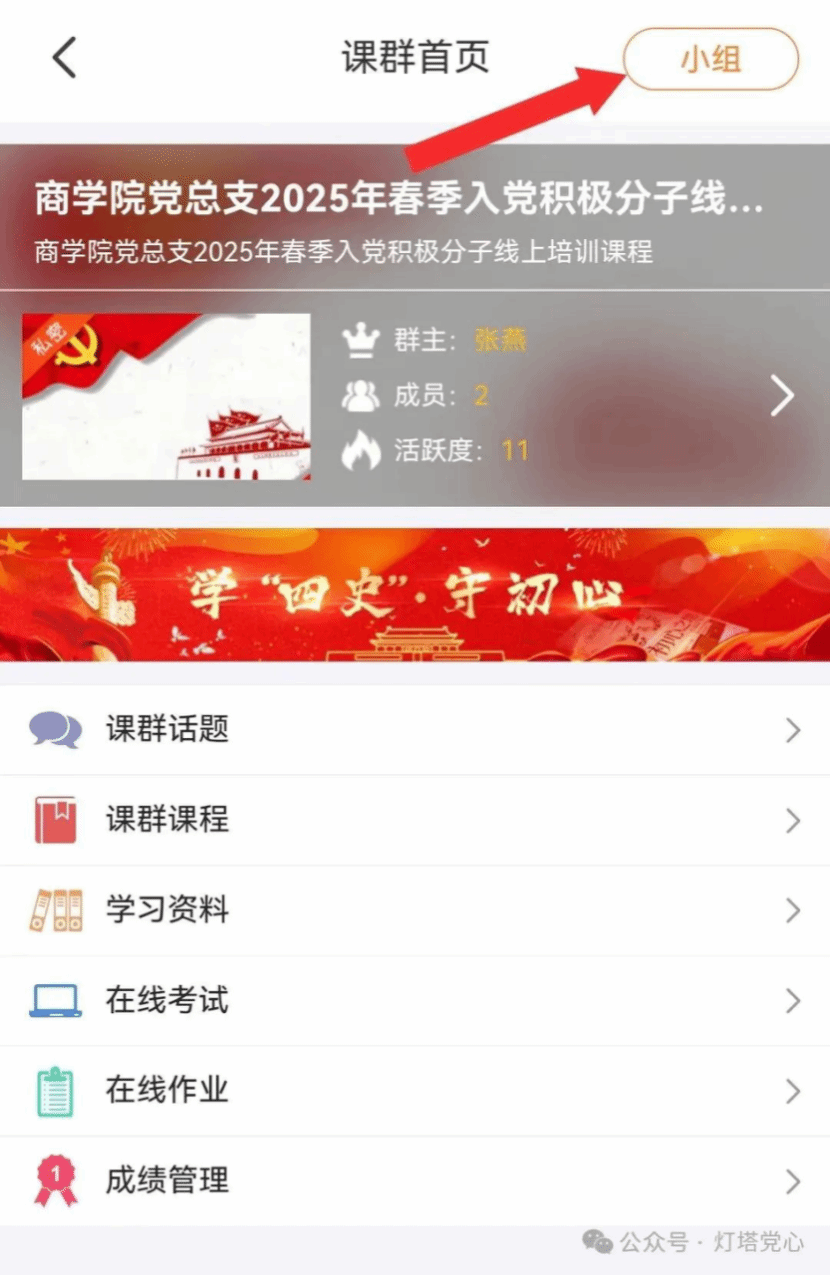The image size is (830, 1276).
Task: Open 课群话题
Action: (415, 730)
